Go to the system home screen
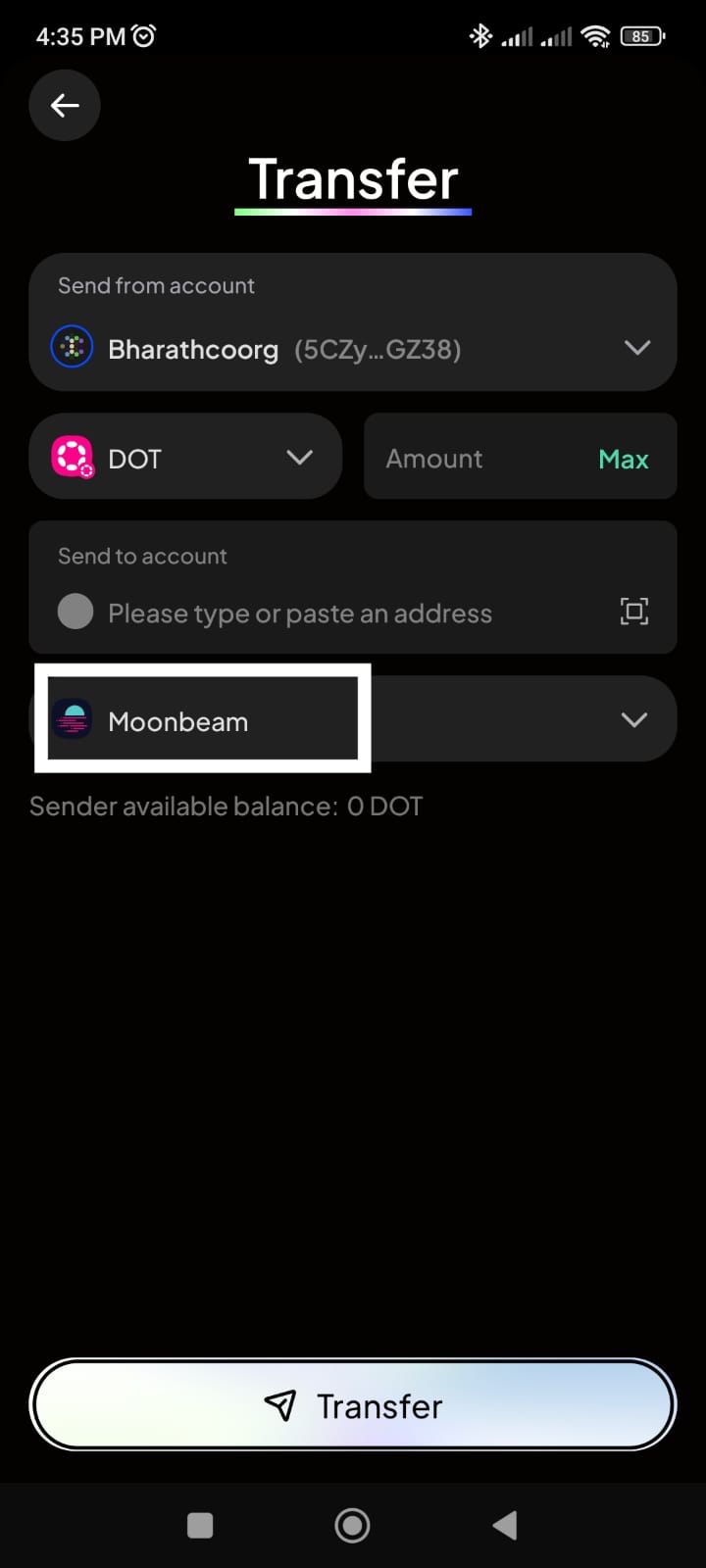 352,1525
